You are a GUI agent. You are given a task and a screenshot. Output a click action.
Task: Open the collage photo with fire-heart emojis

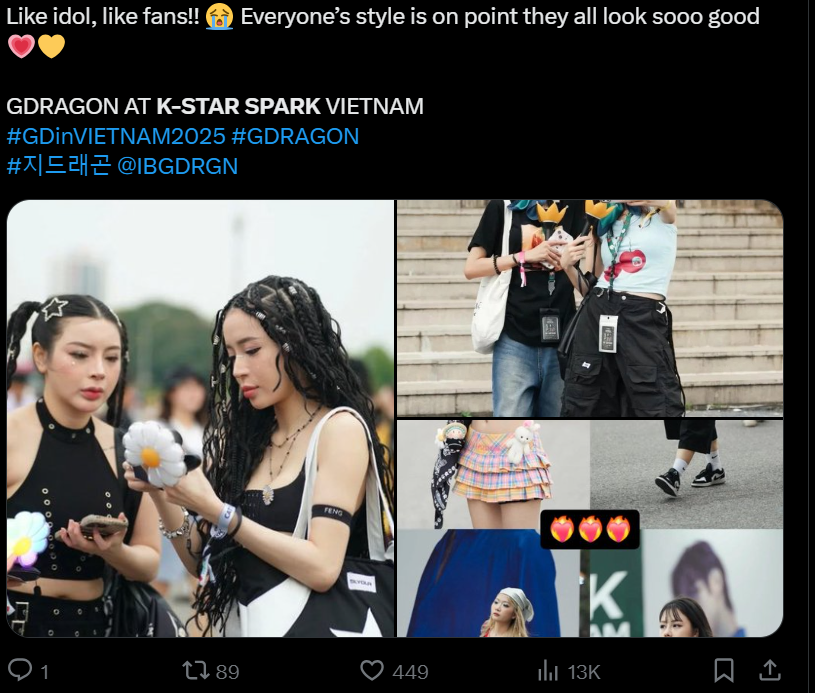pos(589,528)
